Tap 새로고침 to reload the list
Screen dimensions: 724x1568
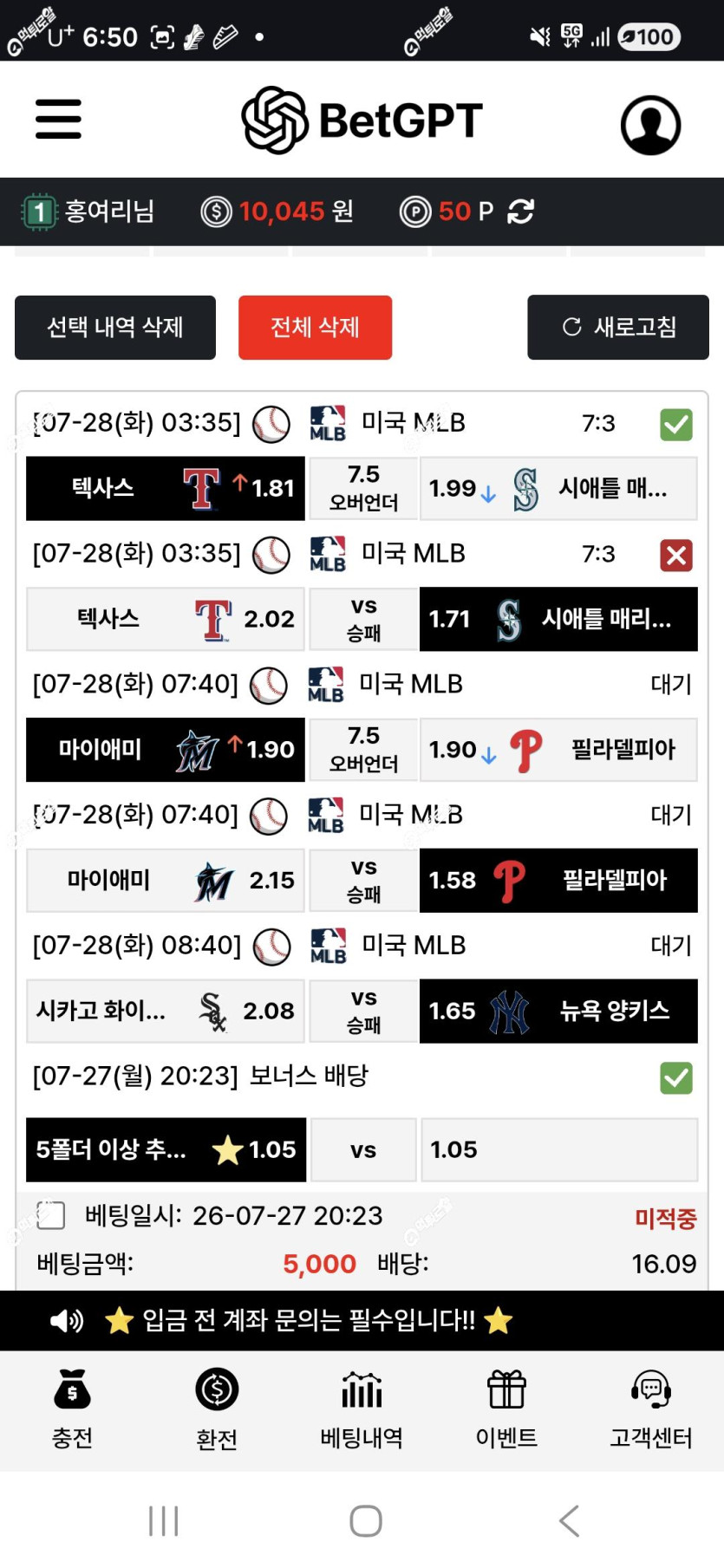pos(618,327)
